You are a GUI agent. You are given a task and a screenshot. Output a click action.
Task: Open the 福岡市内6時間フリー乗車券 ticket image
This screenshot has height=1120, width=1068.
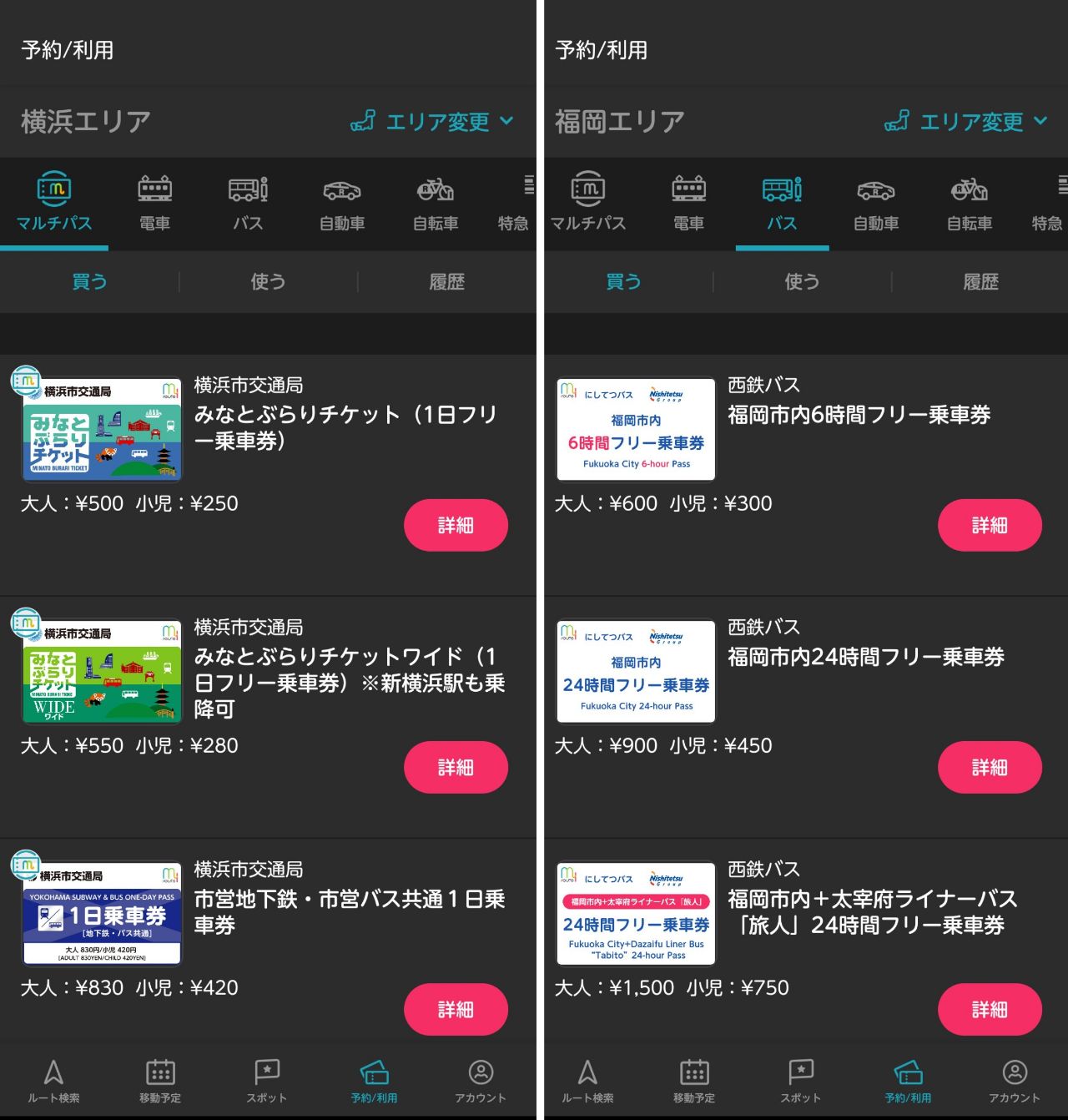click(636, 429)
